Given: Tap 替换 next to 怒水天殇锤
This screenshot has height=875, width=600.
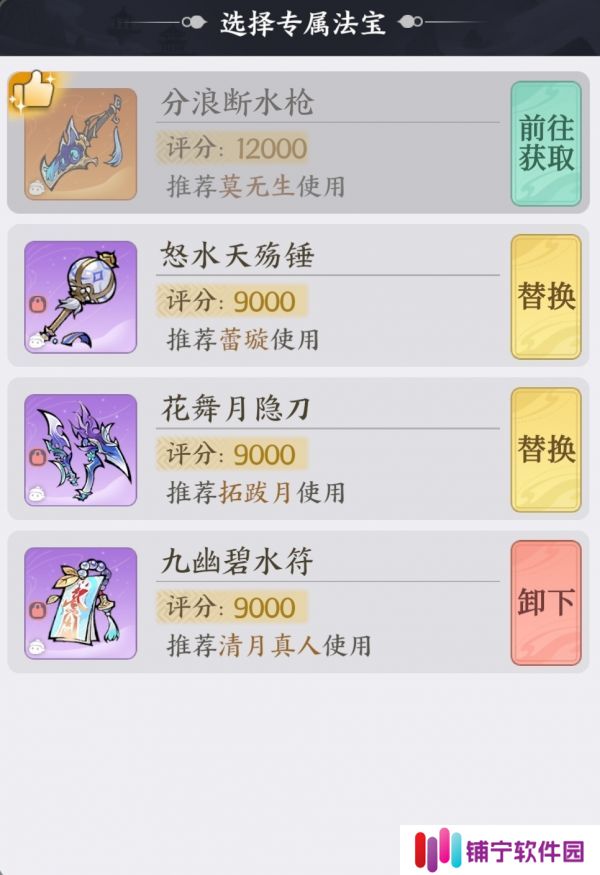Looking at the screenshot, I should [546, 297].
